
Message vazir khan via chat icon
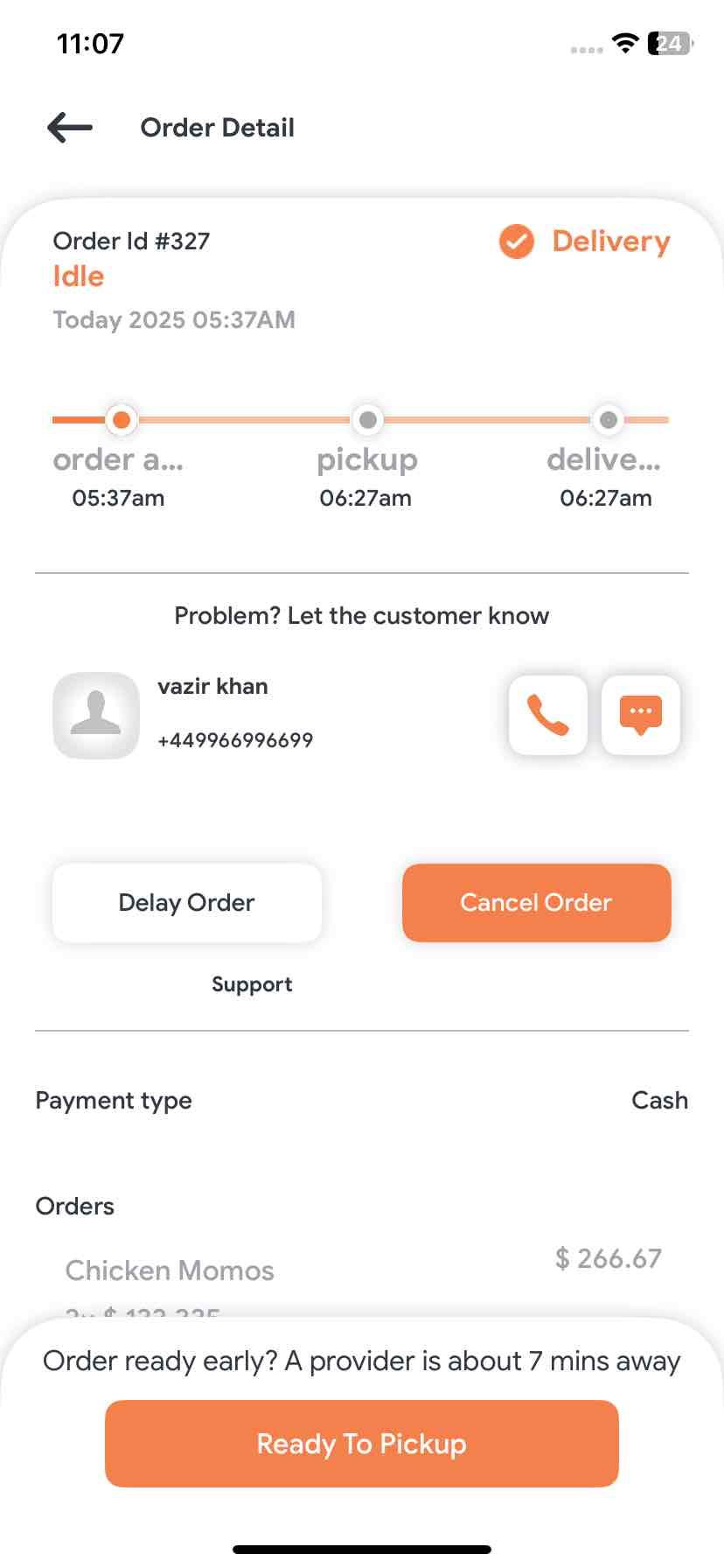click(x=641, y=715)
